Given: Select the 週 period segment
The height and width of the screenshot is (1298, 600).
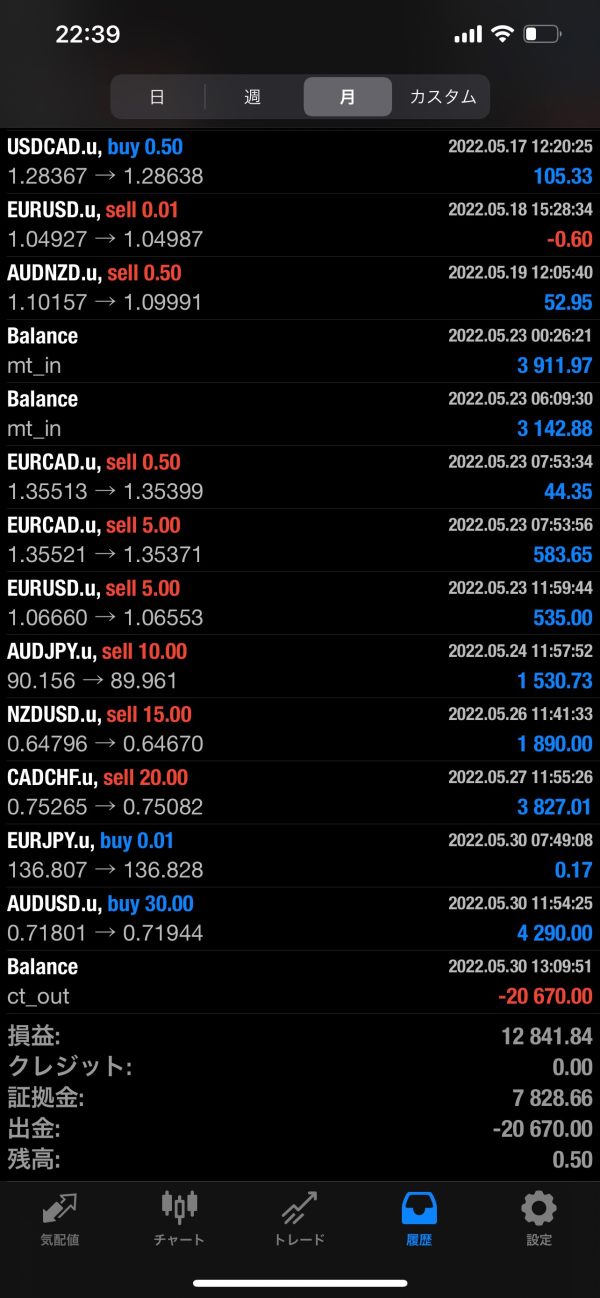Looking at the screenshot, I should click(x=252, y=97).
